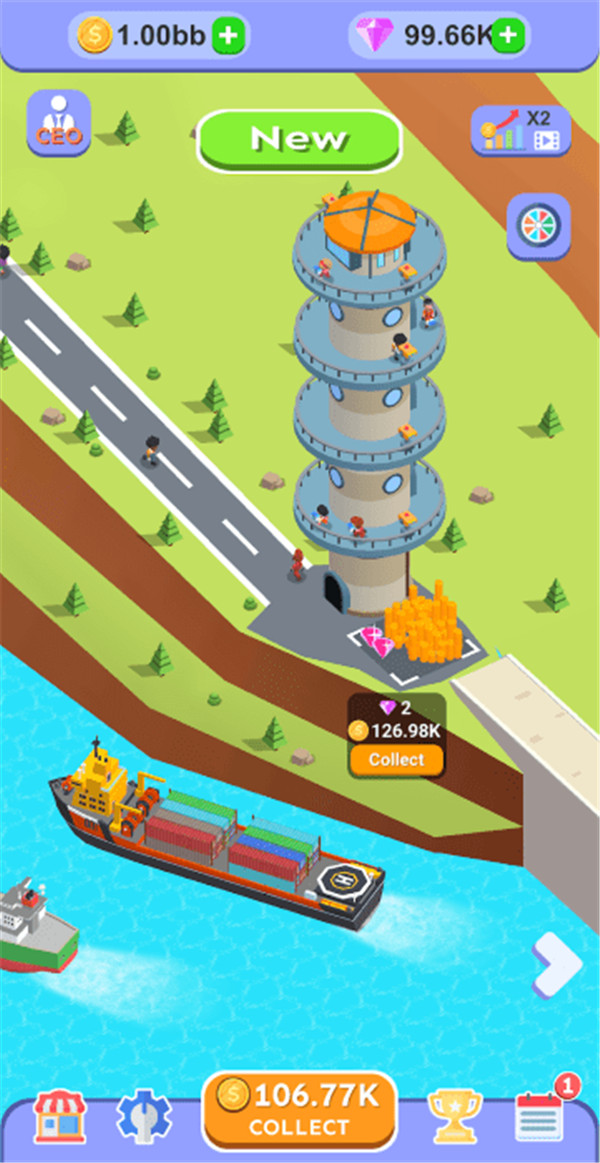
Task: Open the CEO menu
Action: (x=59, y=123)
